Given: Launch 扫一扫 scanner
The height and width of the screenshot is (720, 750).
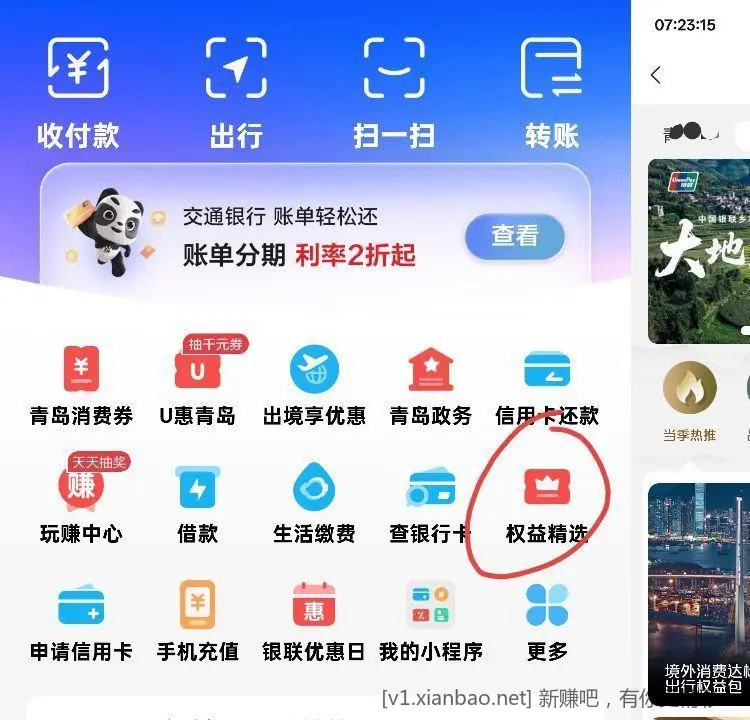Looking at the screenshot, I should pyautogui.click(x=394, y=91).
